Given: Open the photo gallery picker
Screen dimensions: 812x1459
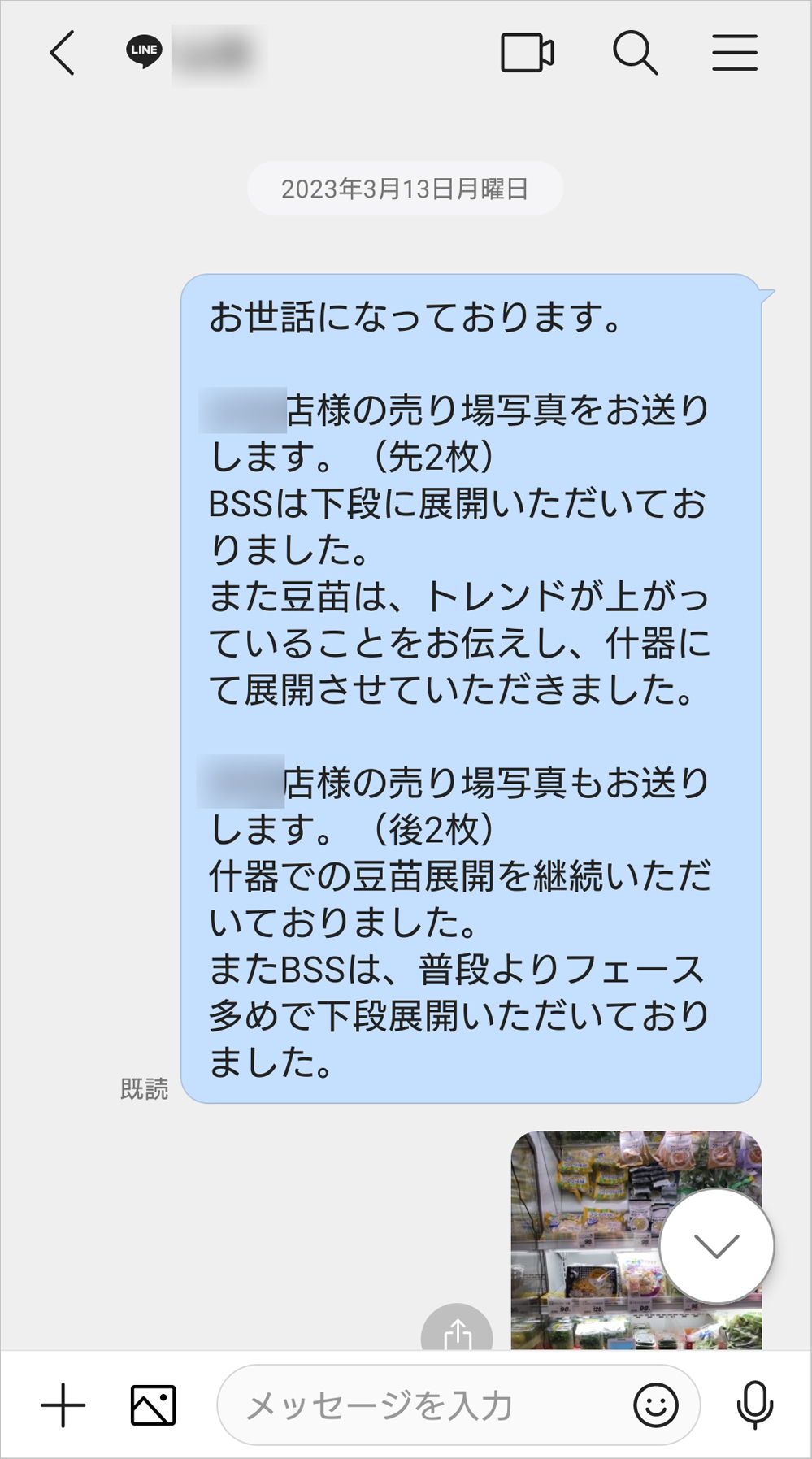Looking at the screenshot, I should pos(153,1405).
